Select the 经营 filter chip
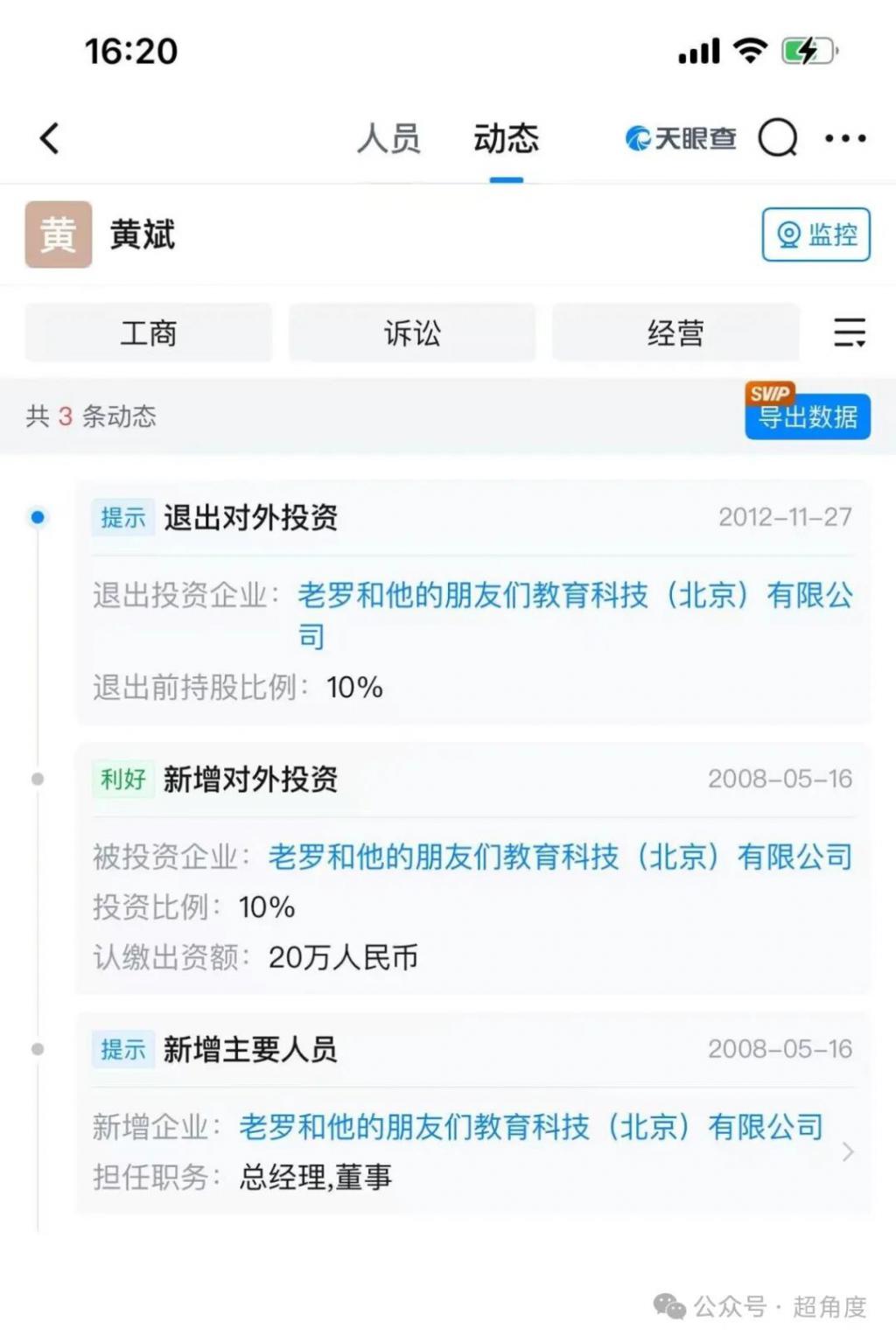 [675, 332]
